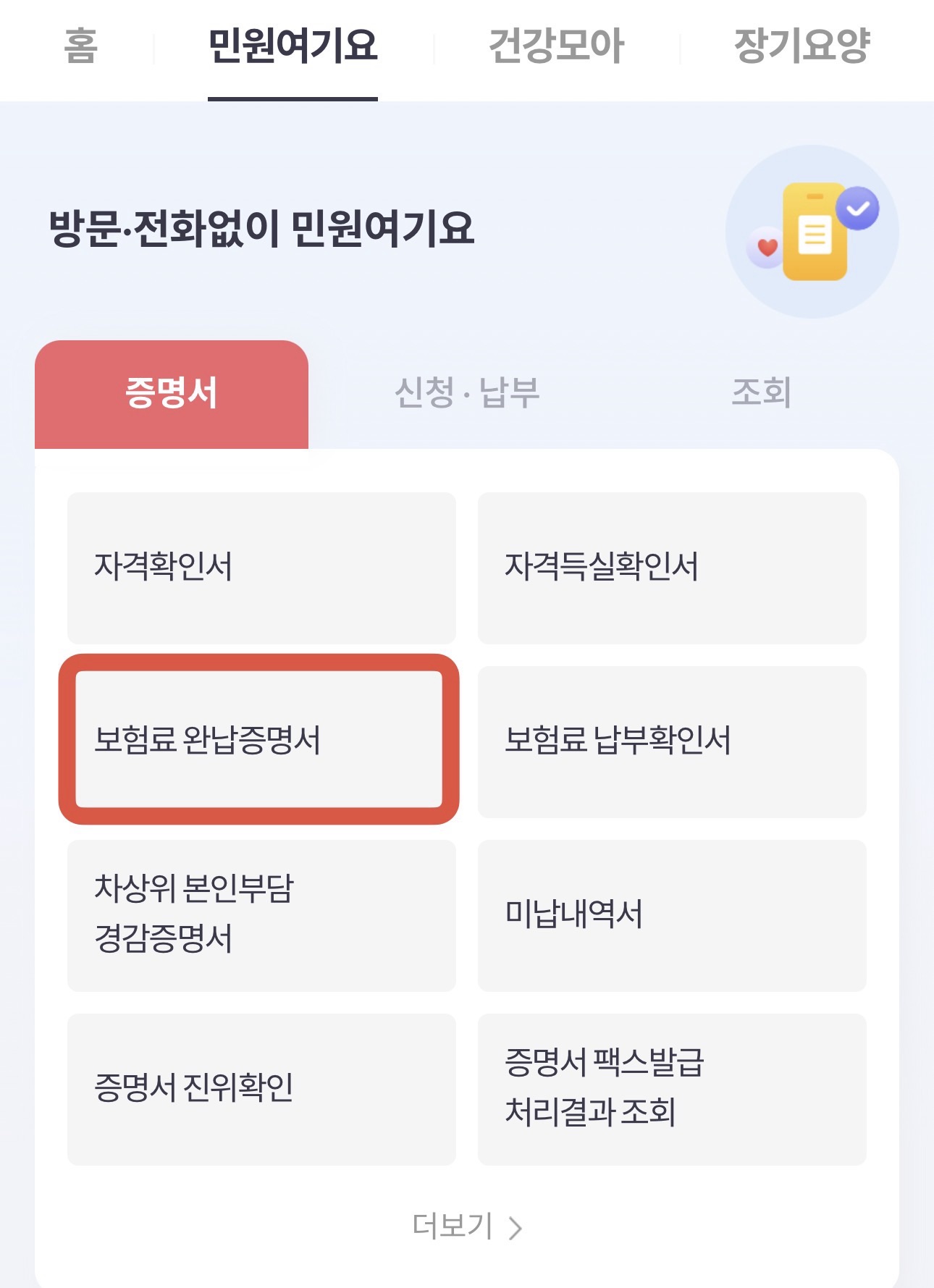This screenshot has height=1288, width=934.
Task: Select the 증명서 category tab
Action: (172, 394)
